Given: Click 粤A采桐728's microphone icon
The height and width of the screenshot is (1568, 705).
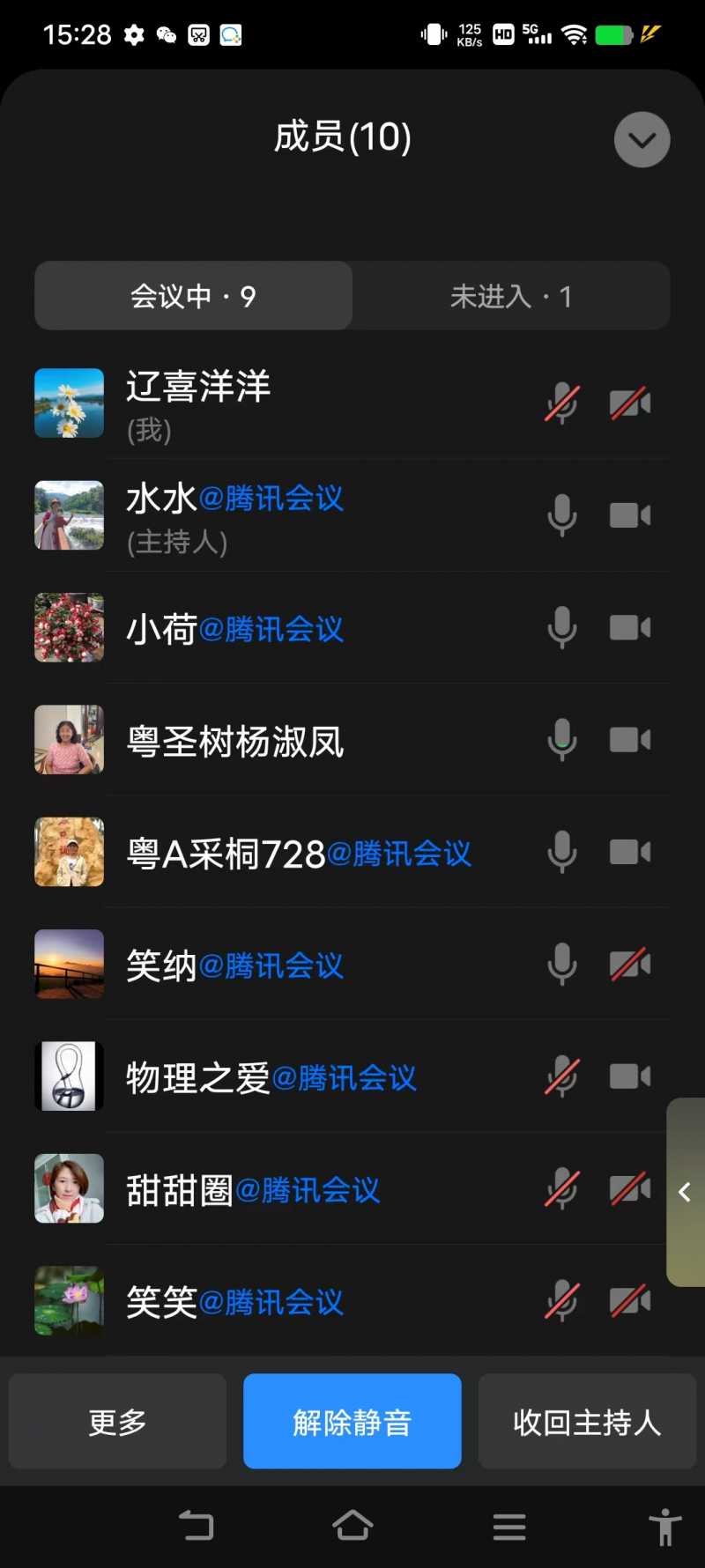Looking at the screenshot, I should point(561,852).
